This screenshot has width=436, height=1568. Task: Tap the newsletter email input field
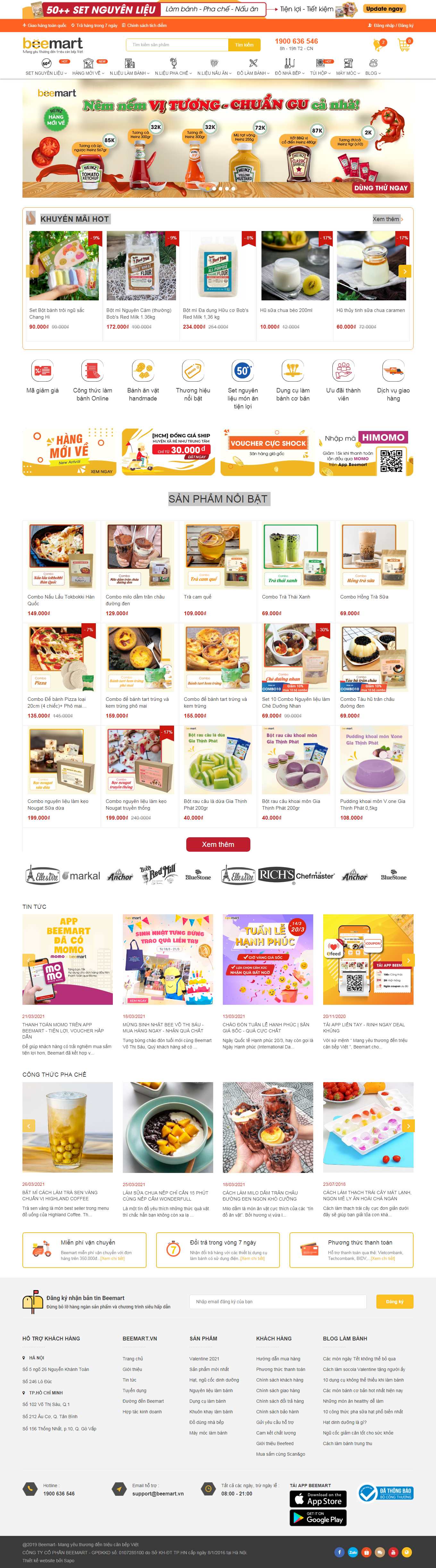click(x=277, y=1301)
